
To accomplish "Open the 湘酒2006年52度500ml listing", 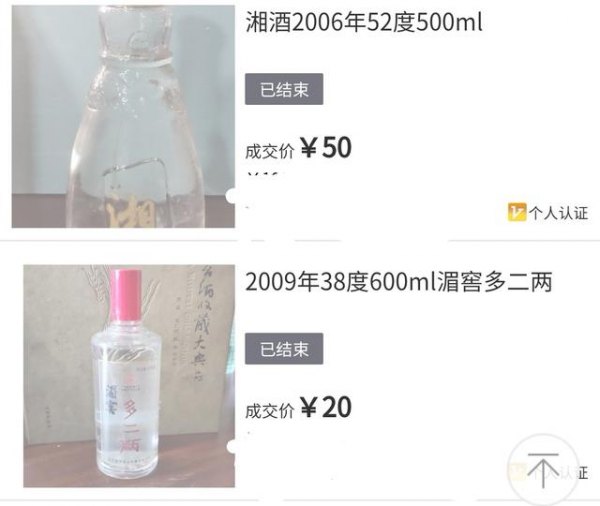I will pyautogui.click(x=364, y=22).
